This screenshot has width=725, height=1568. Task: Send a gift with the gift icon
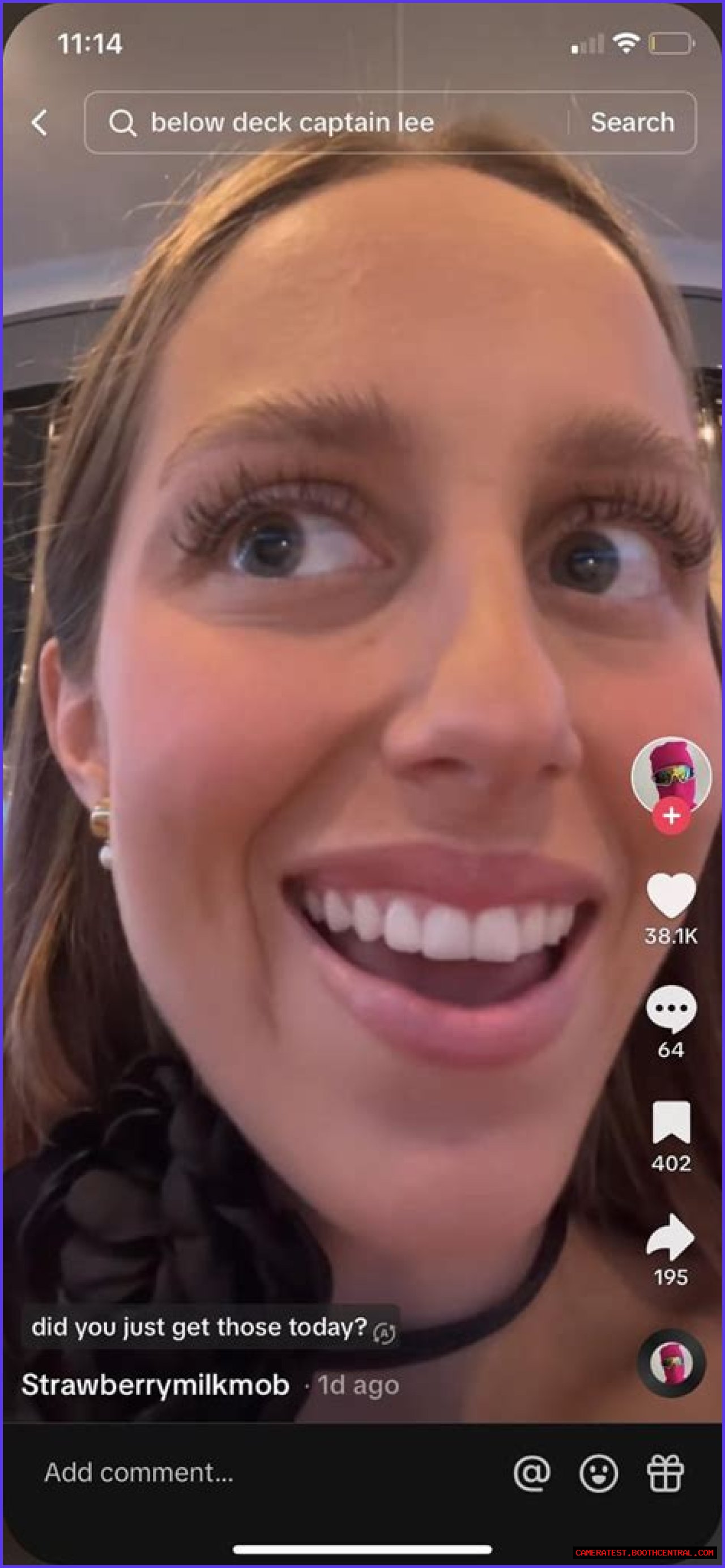click(x=665, y=1473)
